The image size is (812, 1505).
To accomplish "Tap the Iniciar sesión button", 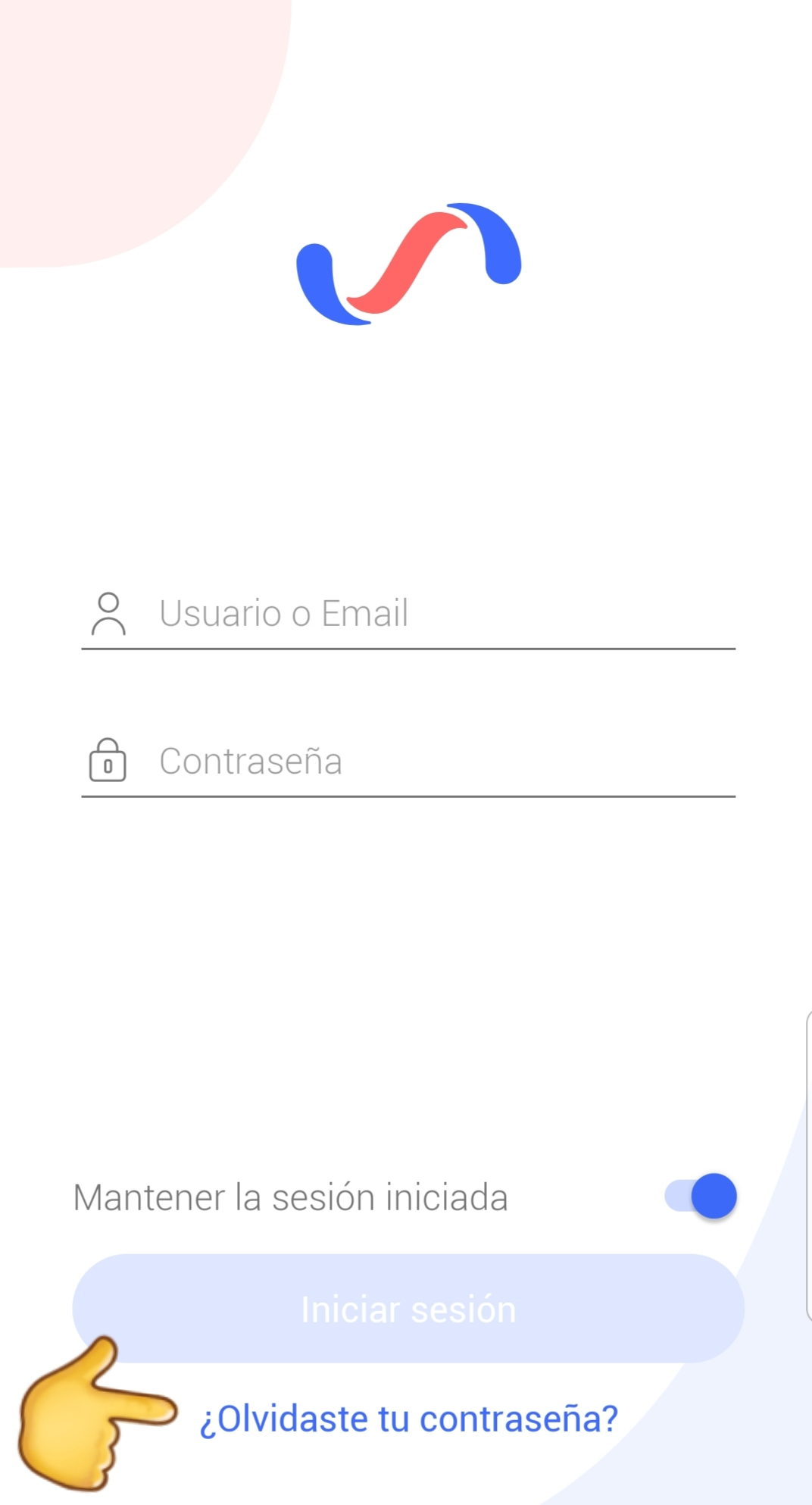I will tap(408, 1309).
